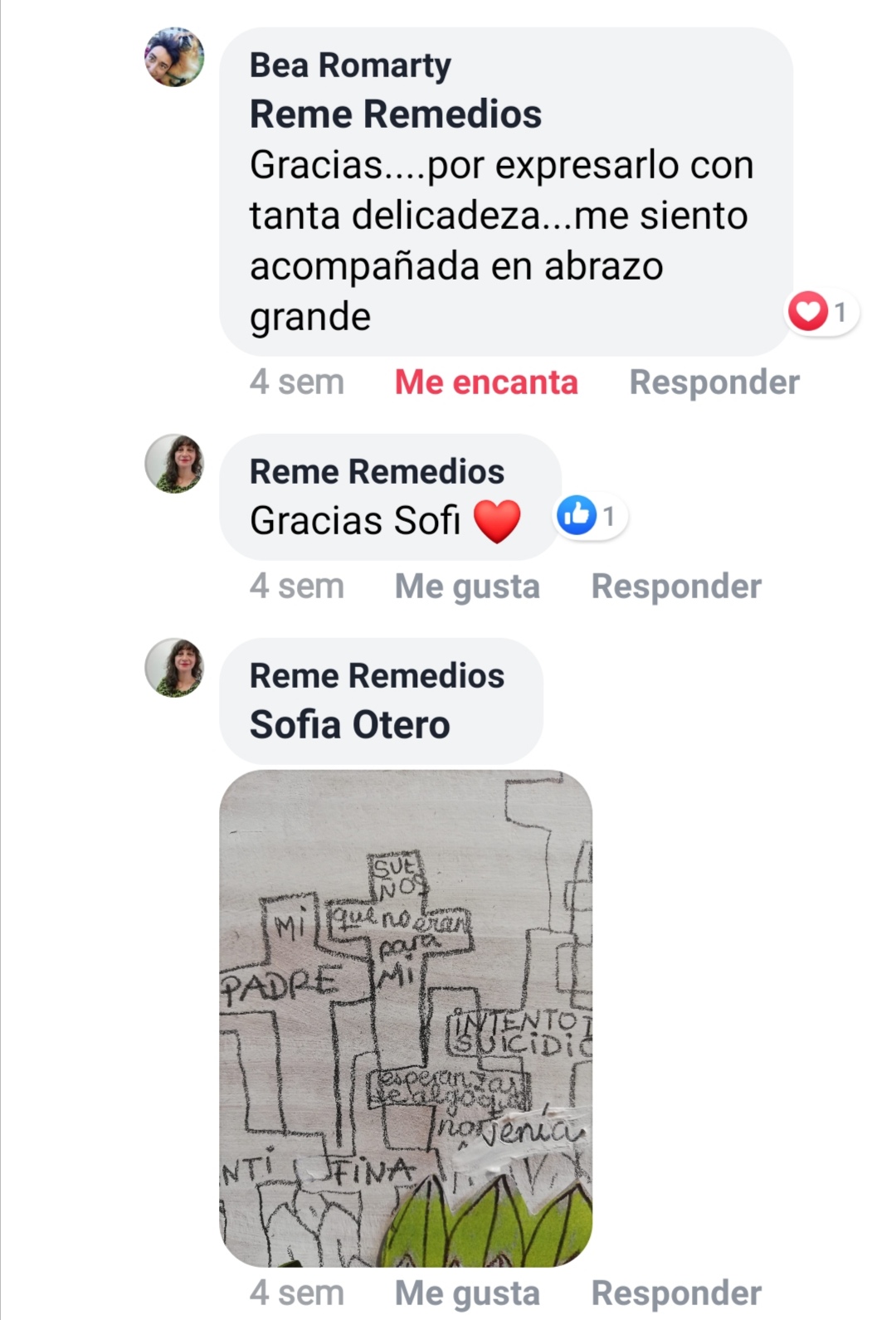Image resolution: width=896 pixels, height=1320 pixels.
Task: View heart reactions on Bea's comment
Action: [821, 312]
